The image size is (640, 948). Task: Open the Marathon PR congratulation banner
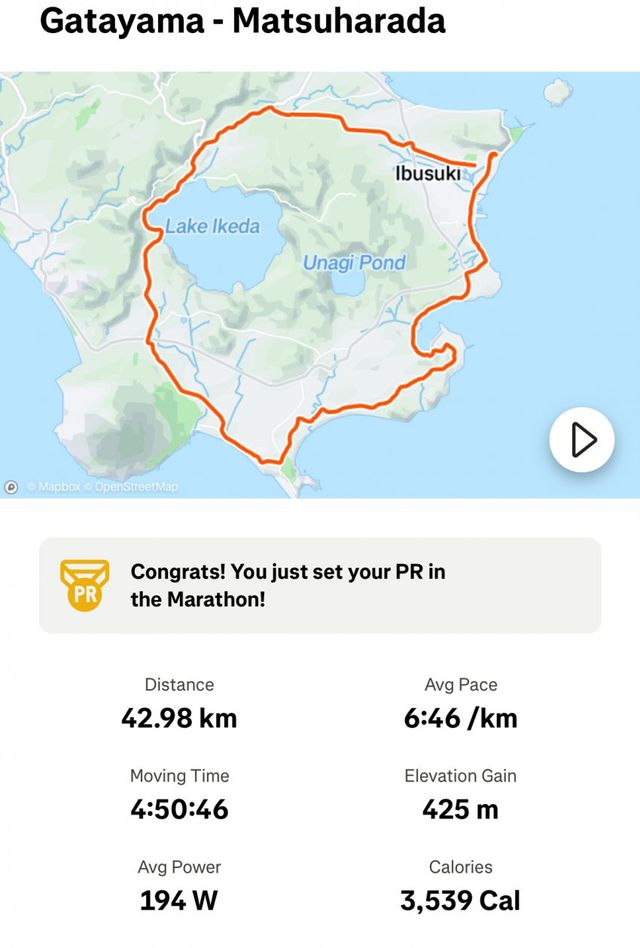point(320,585)
